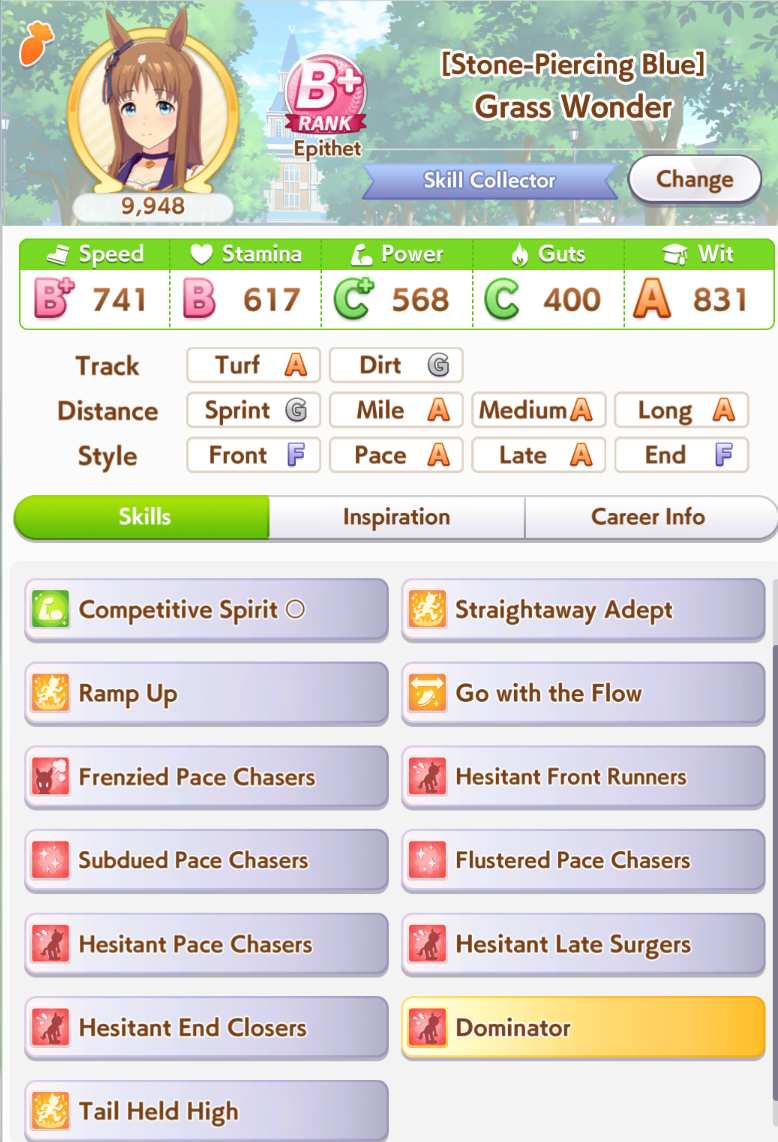778x1142 pixels.
Task: Show Tail Held High skill info
Action: [x=206, y=1110]
